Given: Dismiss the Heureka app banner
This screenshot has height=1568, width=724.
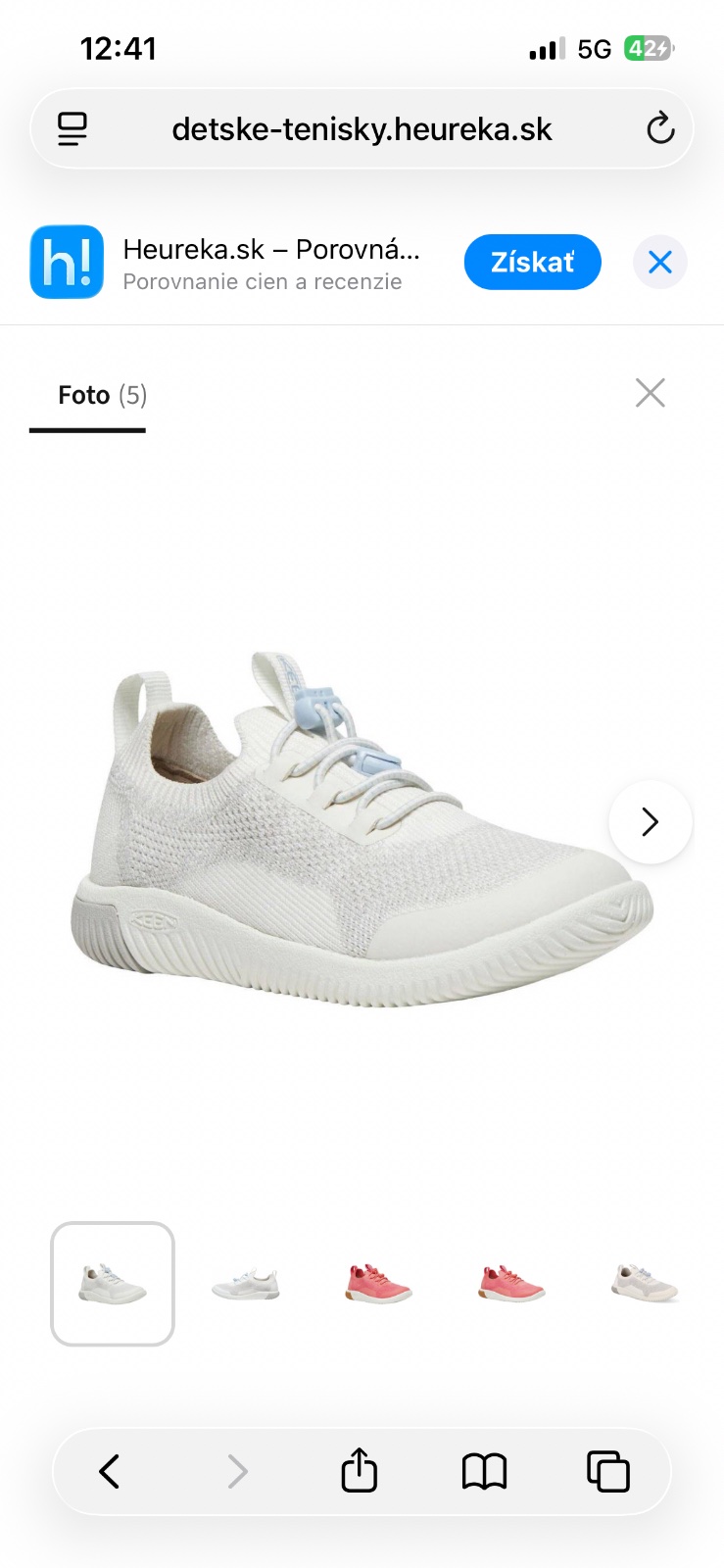Looking at the screenshot, I should tap(660, 262).
